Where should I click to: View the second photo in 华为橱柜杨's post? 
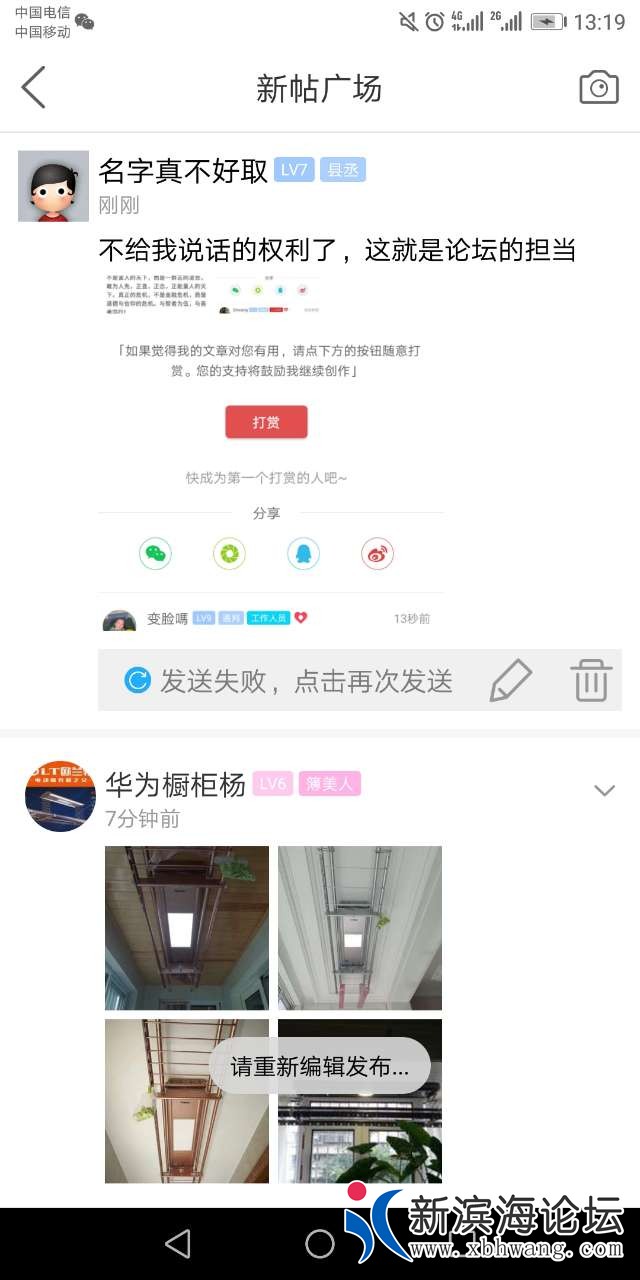click(360, 928)
